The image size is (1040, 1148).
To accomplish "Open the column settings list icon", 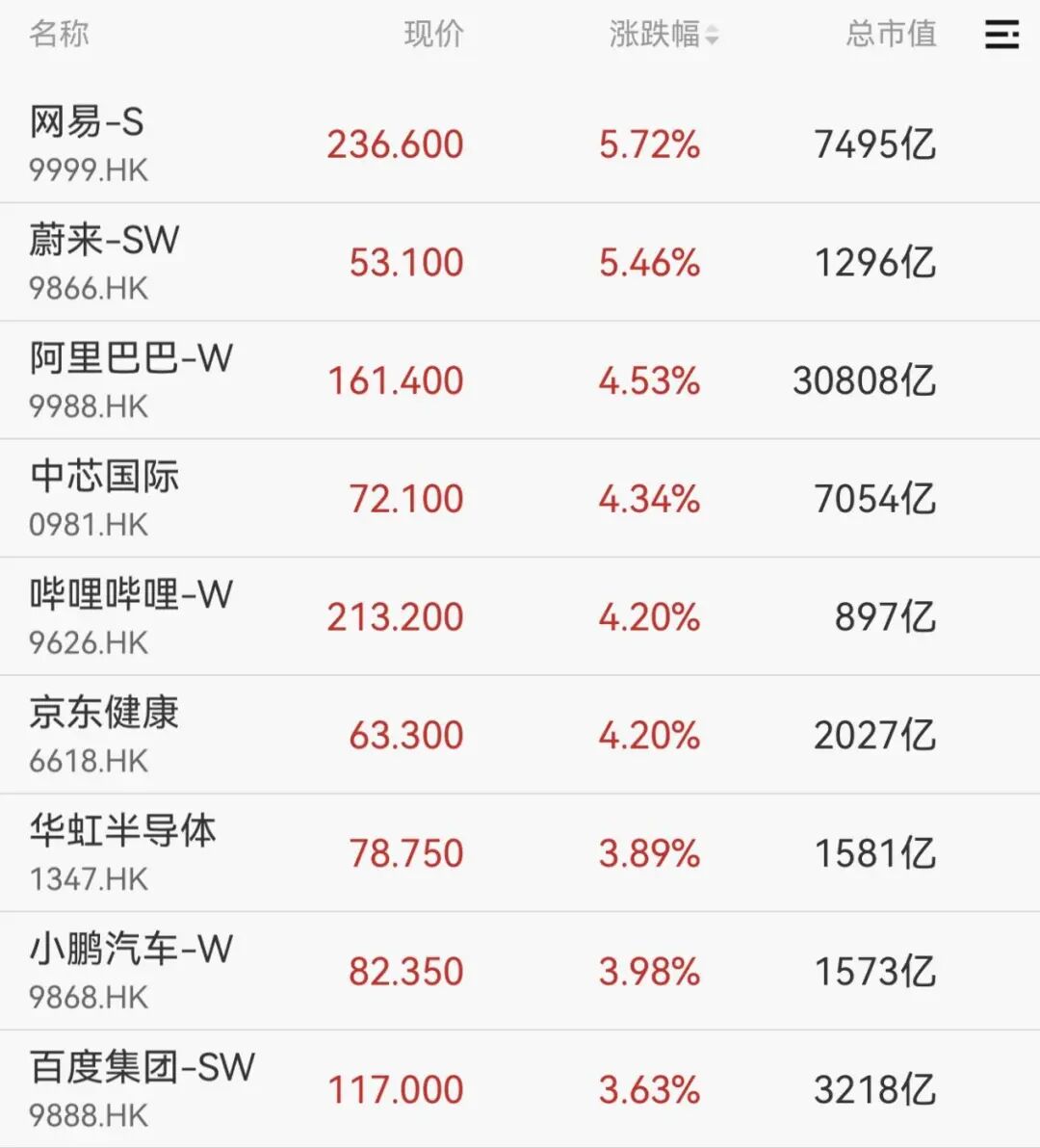I will point(1001,35).
